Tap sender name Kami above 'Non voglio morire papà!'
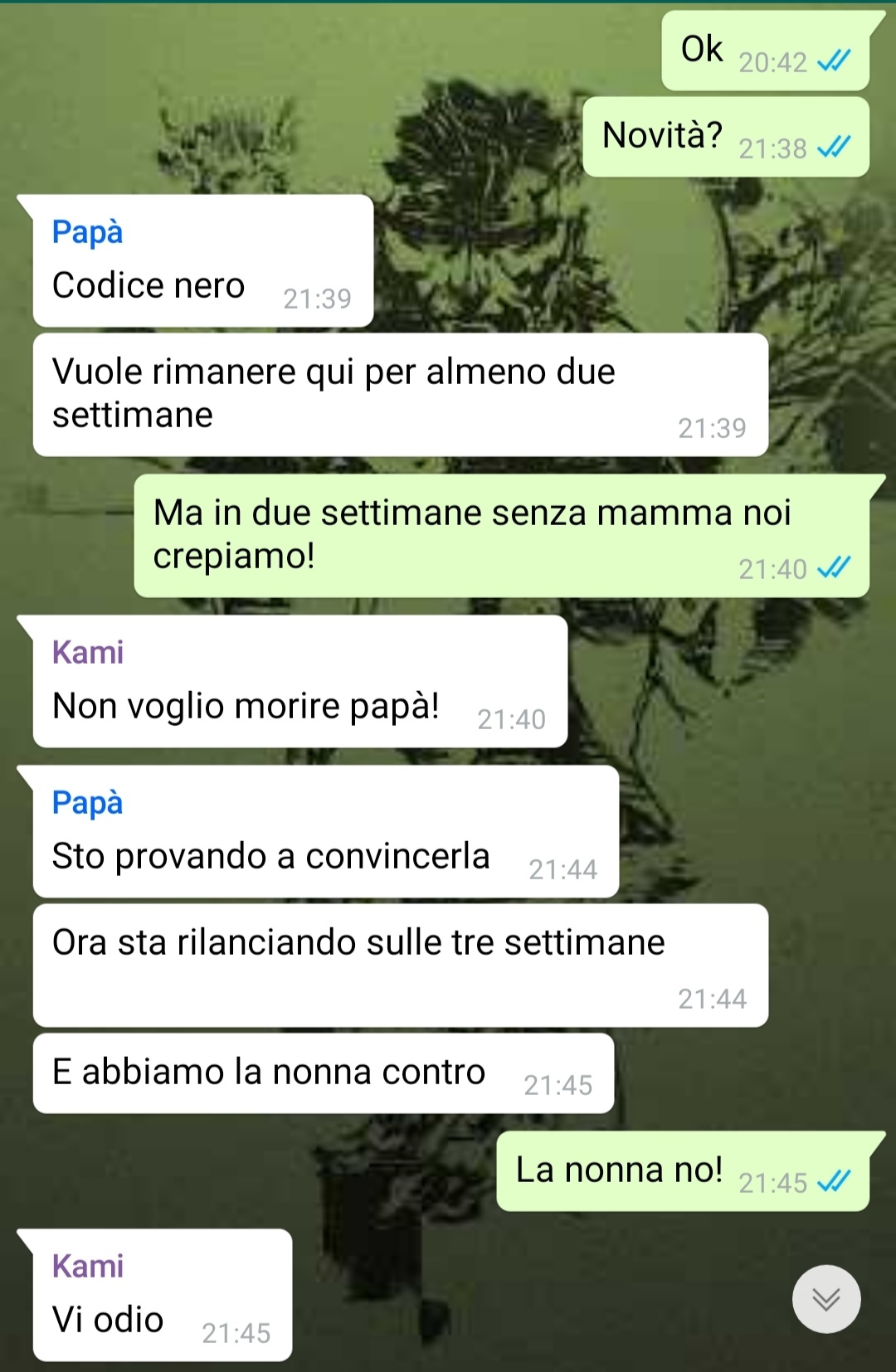The width and height of the screenshot is (896, 1372). tap(87, 653)
